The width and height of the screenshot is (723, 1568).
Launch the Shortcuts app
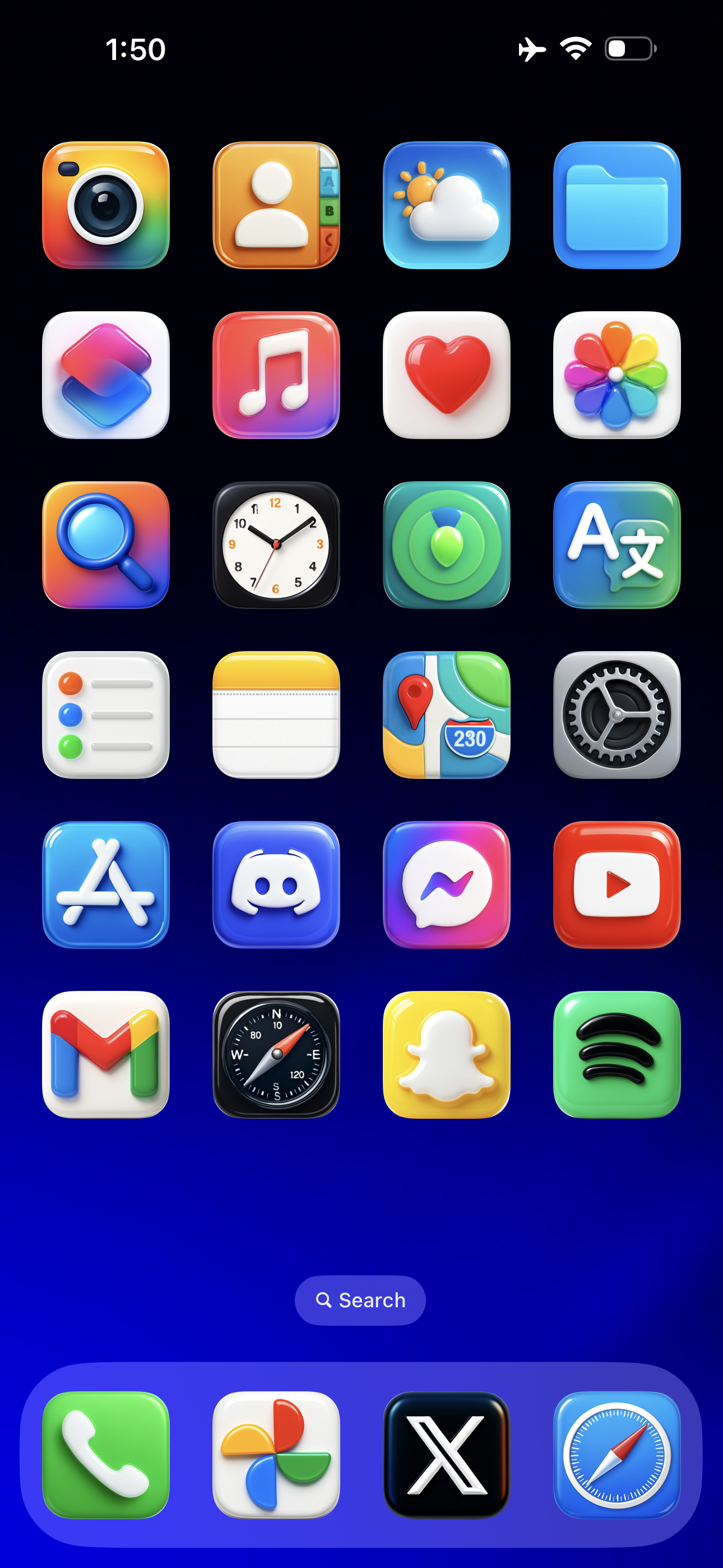(x=106, y=375)
